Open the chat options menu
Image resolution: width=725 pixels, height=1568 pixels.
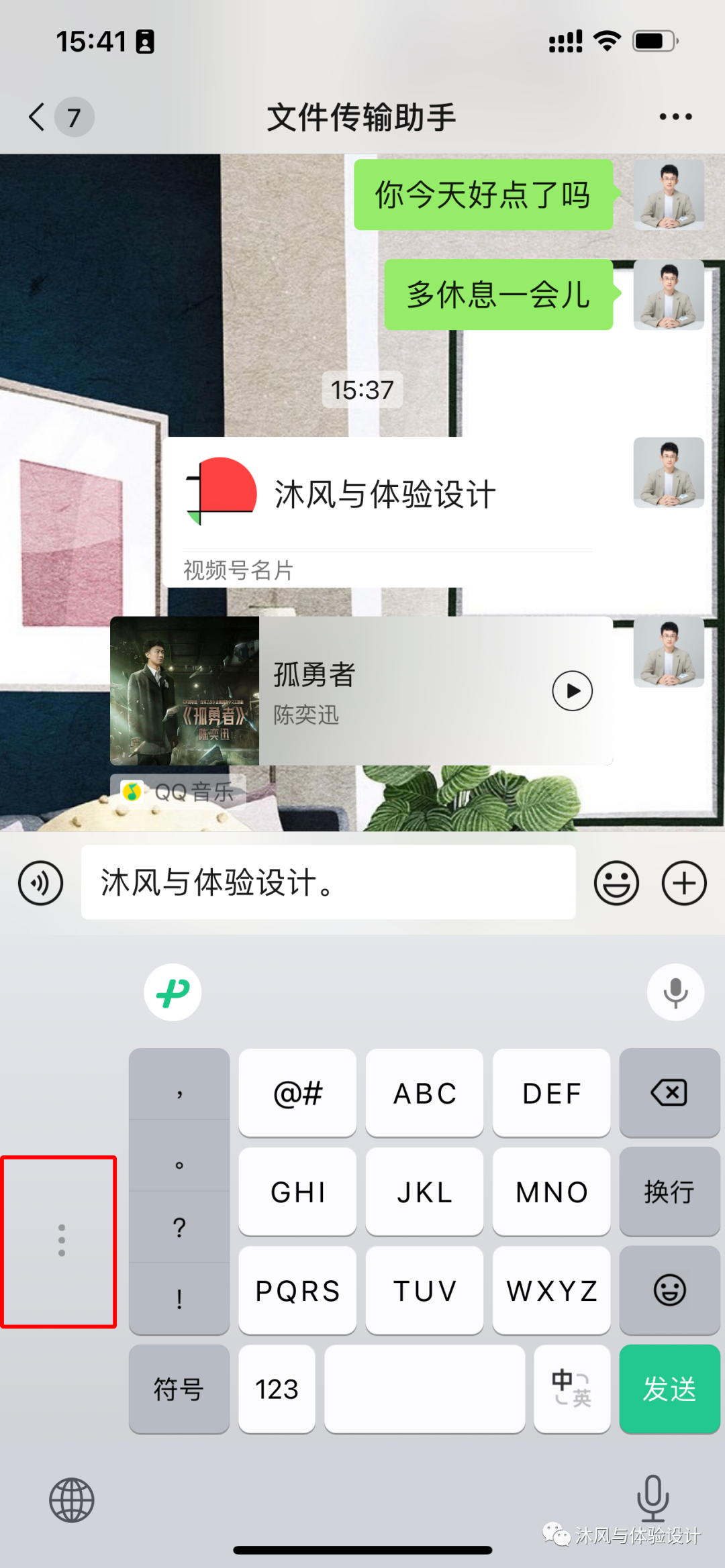tap(675, 117)
